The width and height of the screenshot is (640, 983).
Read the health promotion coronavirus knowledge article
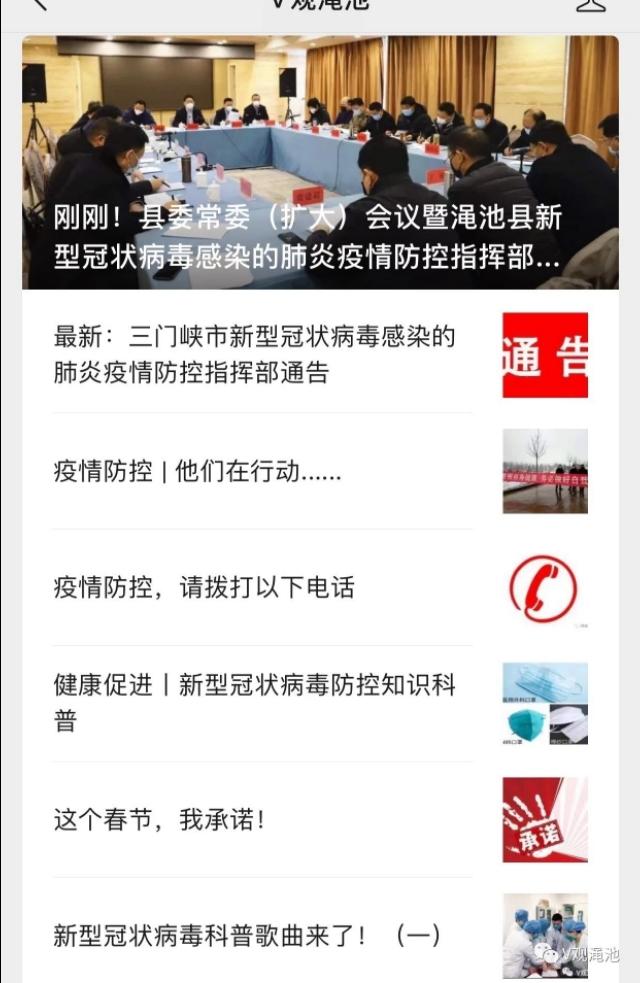click(255, 702)
